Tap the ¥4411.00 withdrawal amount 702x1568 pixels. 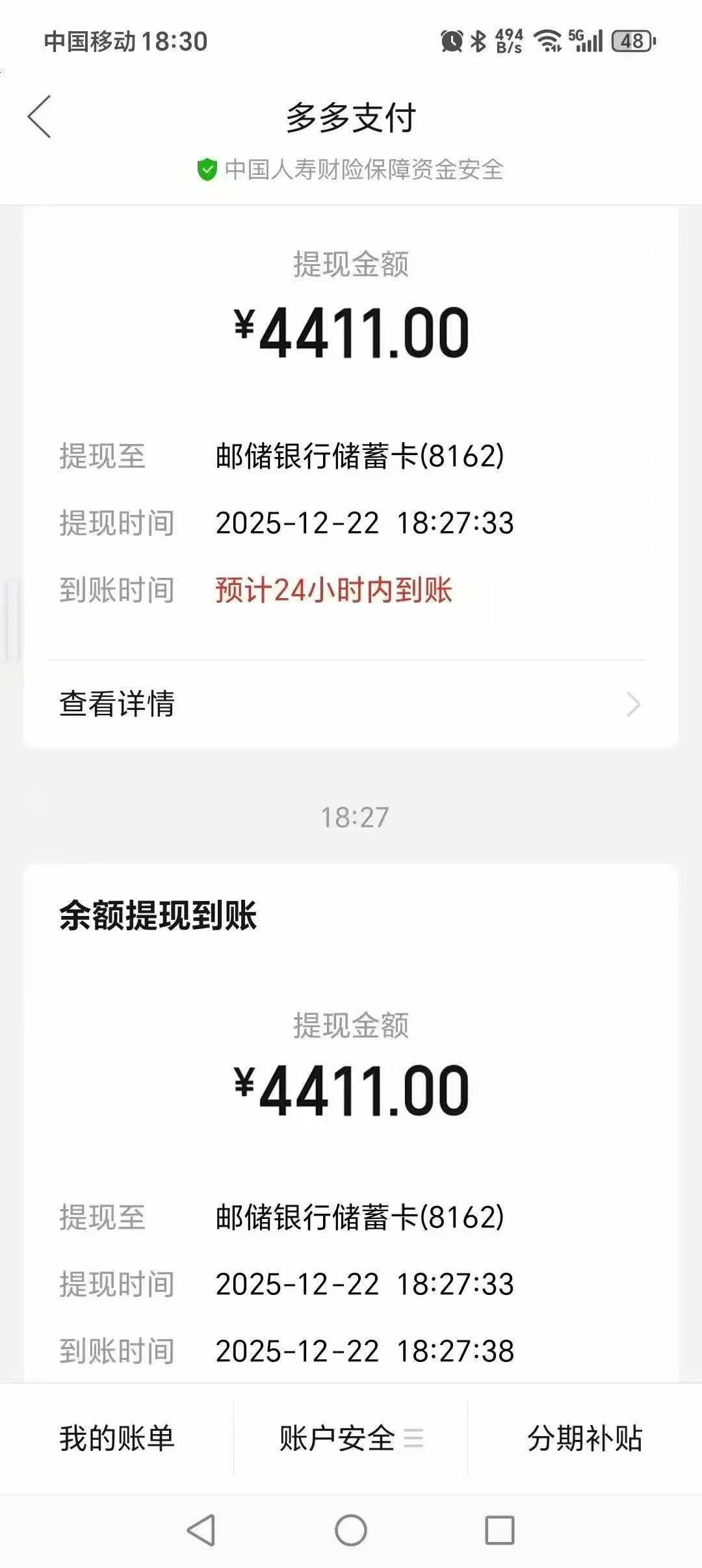[351, 333]
